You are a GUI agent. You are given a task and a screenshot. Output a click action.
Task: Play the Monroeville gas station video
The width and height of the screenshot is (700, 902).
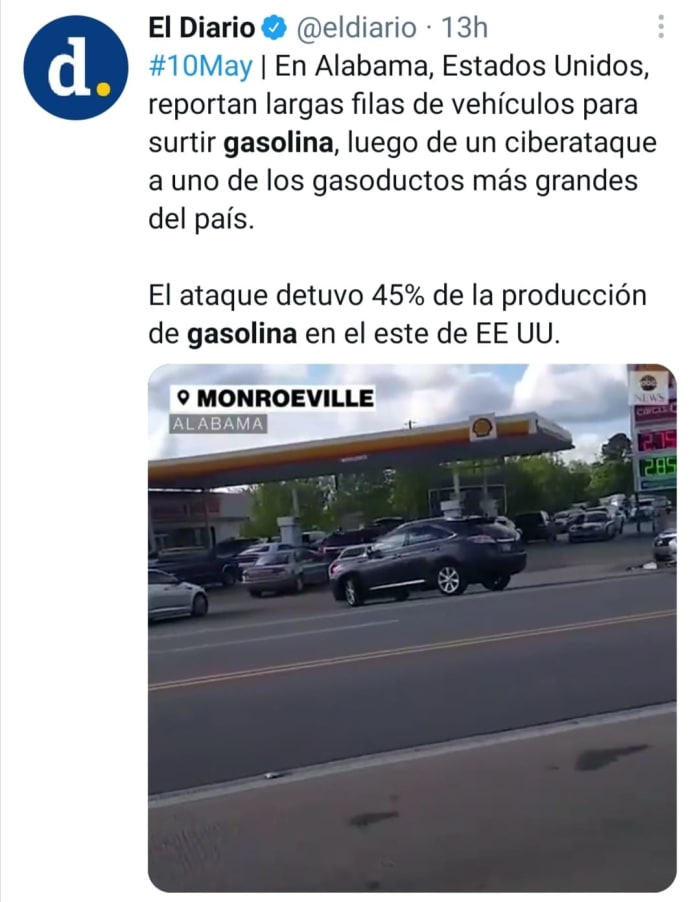pos(411,627)
